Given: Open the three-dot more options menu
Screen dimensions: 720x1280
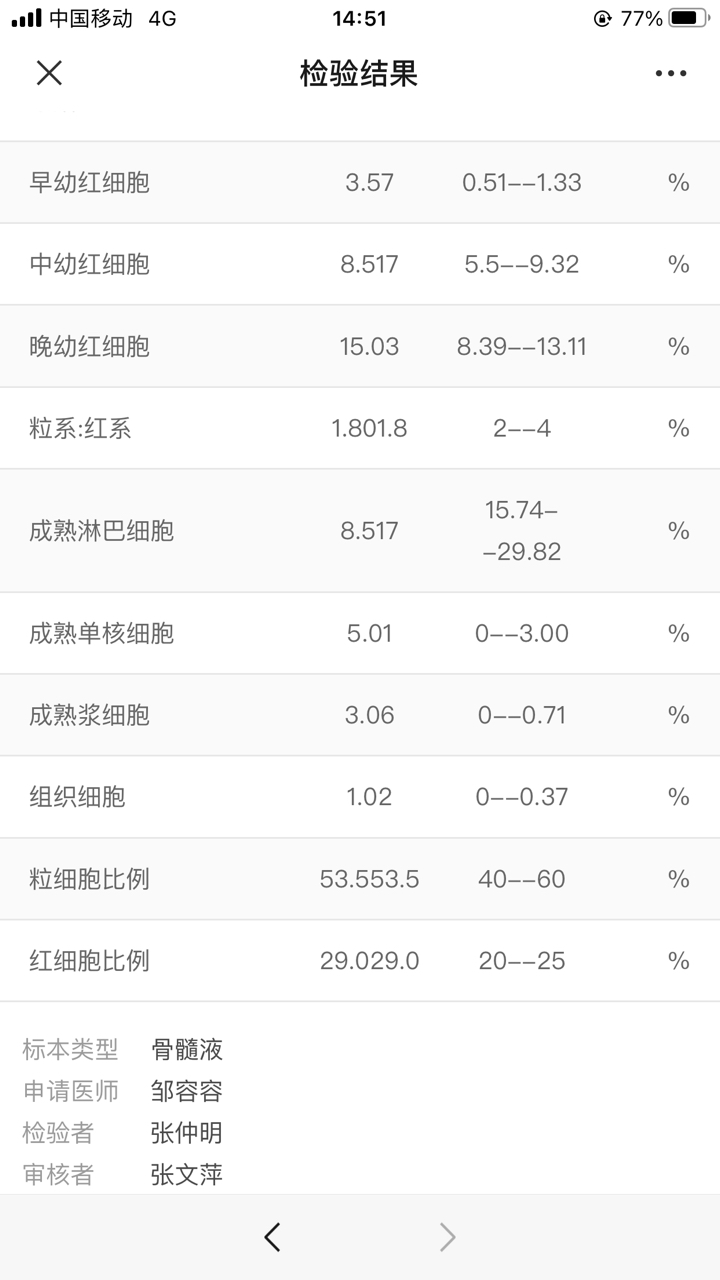Looking at the screenshot, I should coord(671,73).
